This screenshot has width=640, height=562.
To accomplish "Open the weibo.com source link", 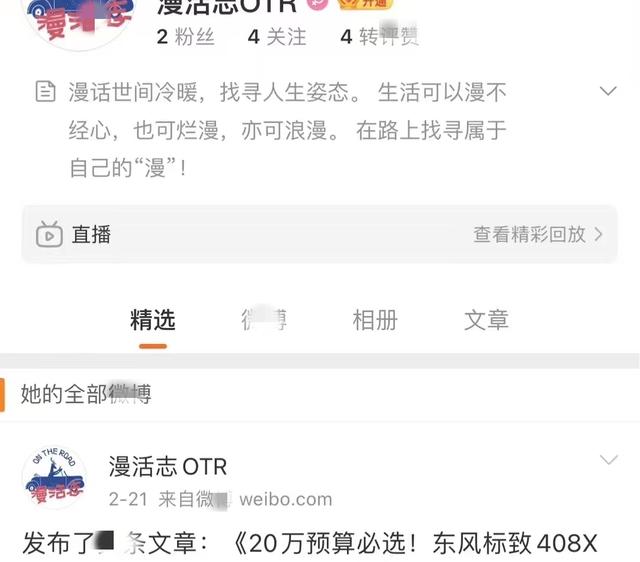I will click(285, 499).
